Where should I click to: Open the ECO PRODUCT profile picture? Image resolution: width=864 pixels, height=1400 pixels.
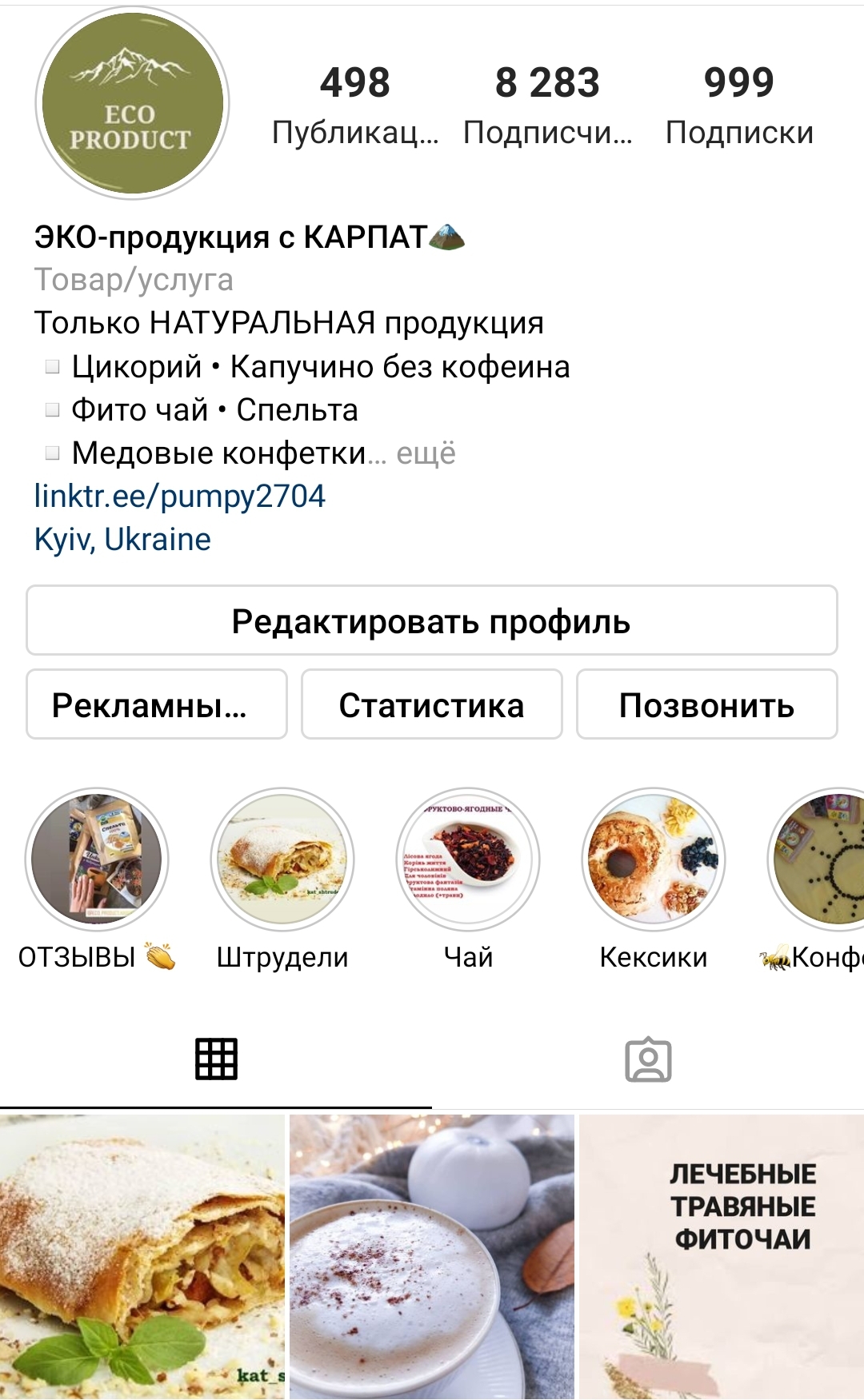point(133,104)
